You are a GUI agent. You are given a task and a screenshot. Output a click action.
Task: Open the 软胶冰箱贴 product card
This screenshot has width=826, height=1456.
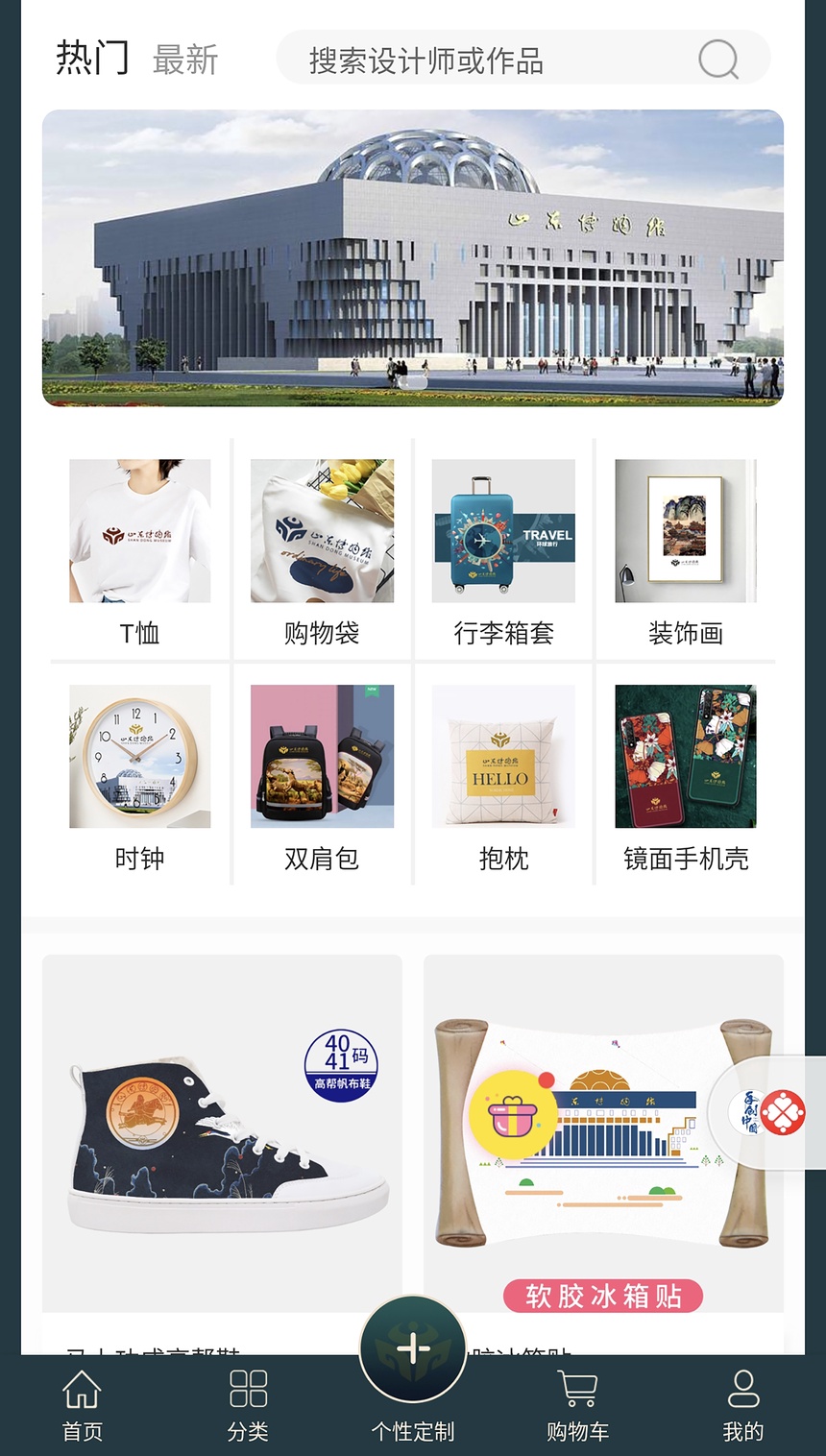(603, 1153)
